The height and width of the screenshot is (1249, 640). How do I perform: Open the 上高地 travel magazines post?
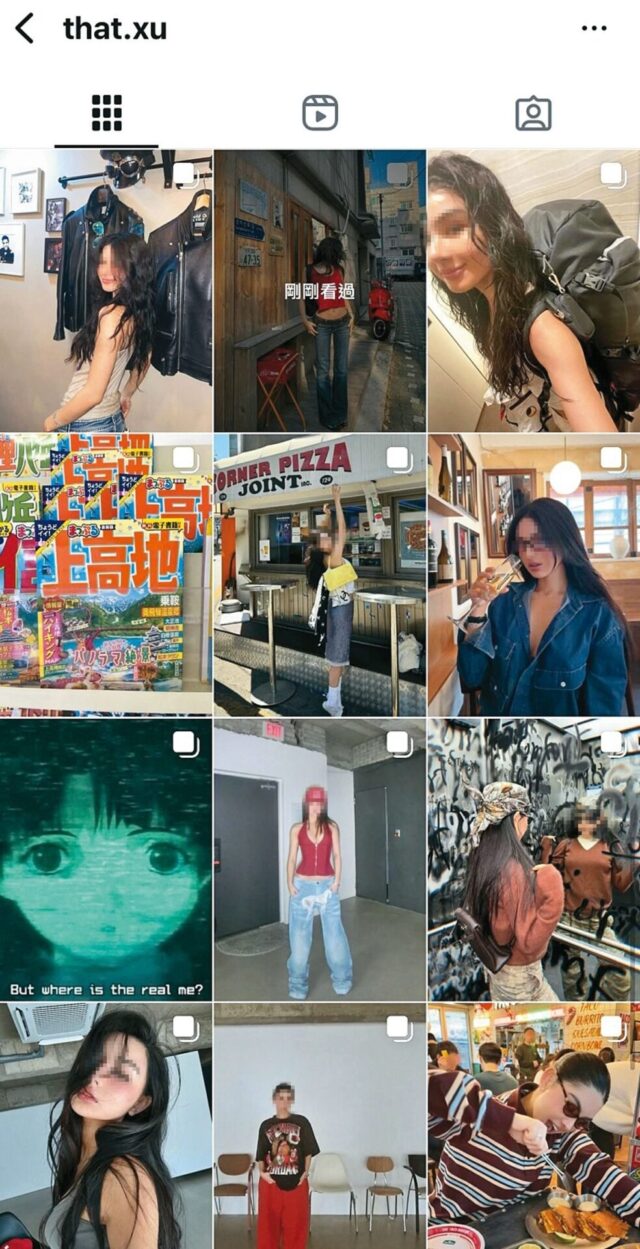(x=106, y=574)
